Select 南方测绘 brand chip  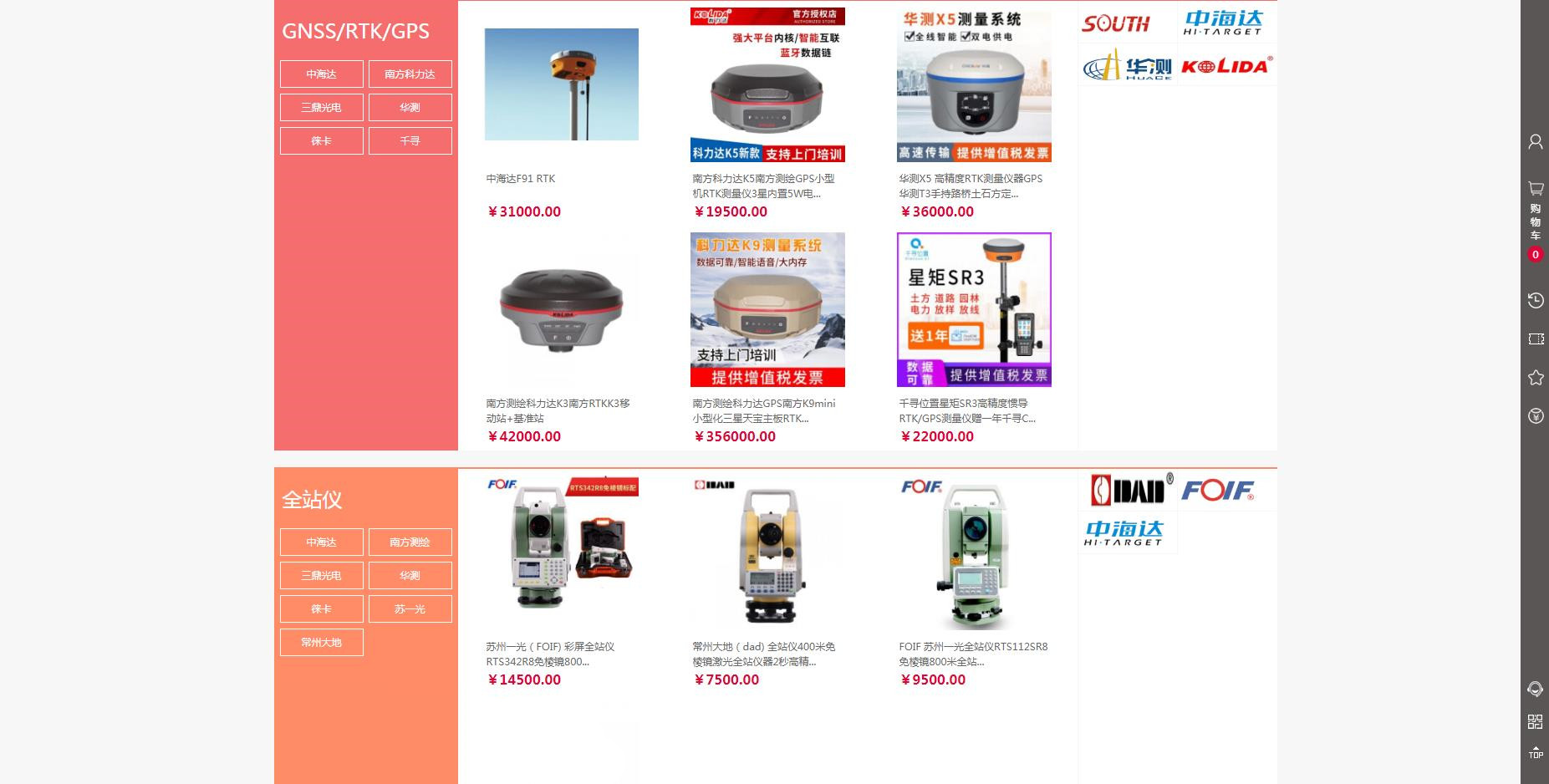point(410,542)
